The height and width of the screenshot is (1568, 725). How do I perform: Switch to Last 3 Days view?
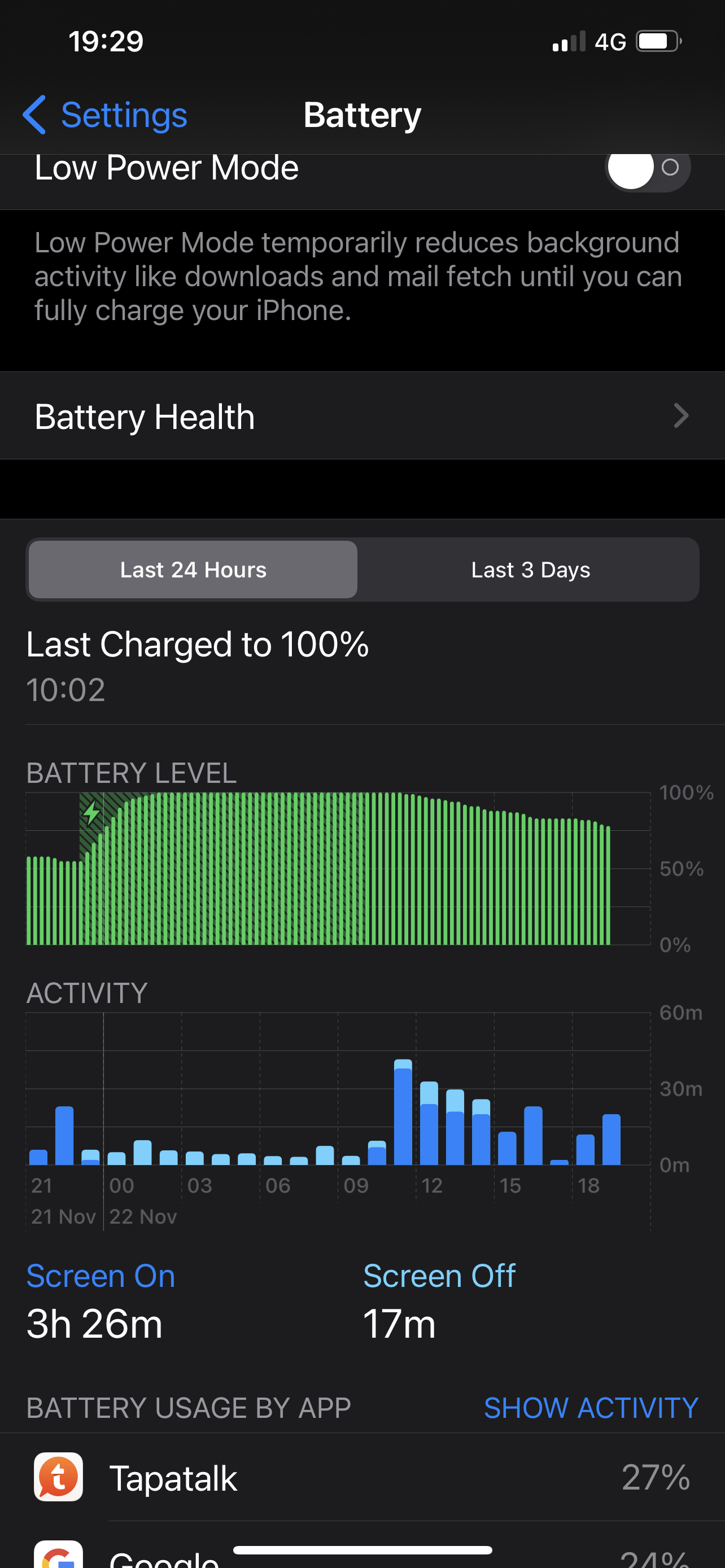tap(530, 570)
